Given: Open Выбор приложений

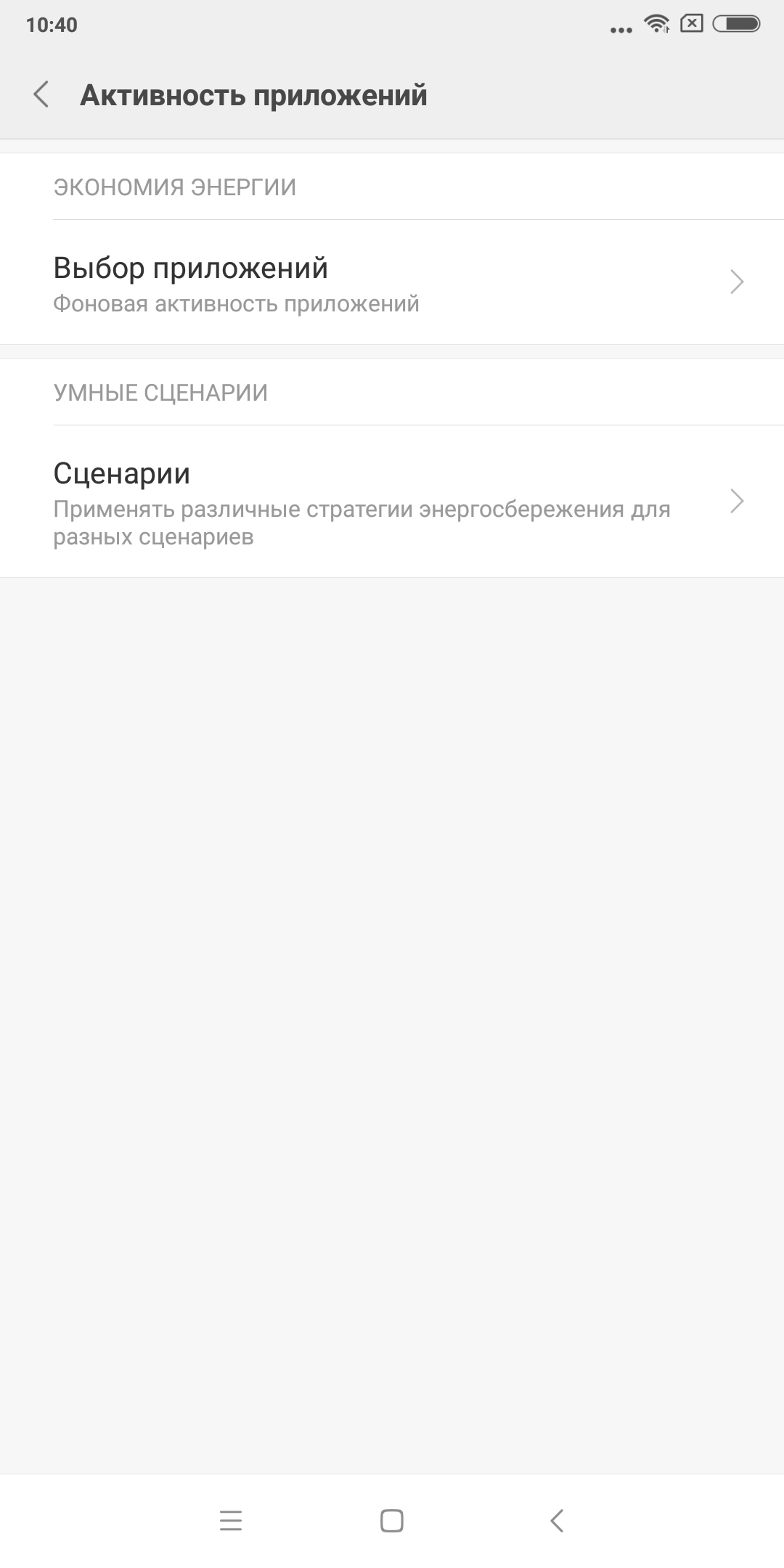Looking at the screenshot, I should (392, 282).
